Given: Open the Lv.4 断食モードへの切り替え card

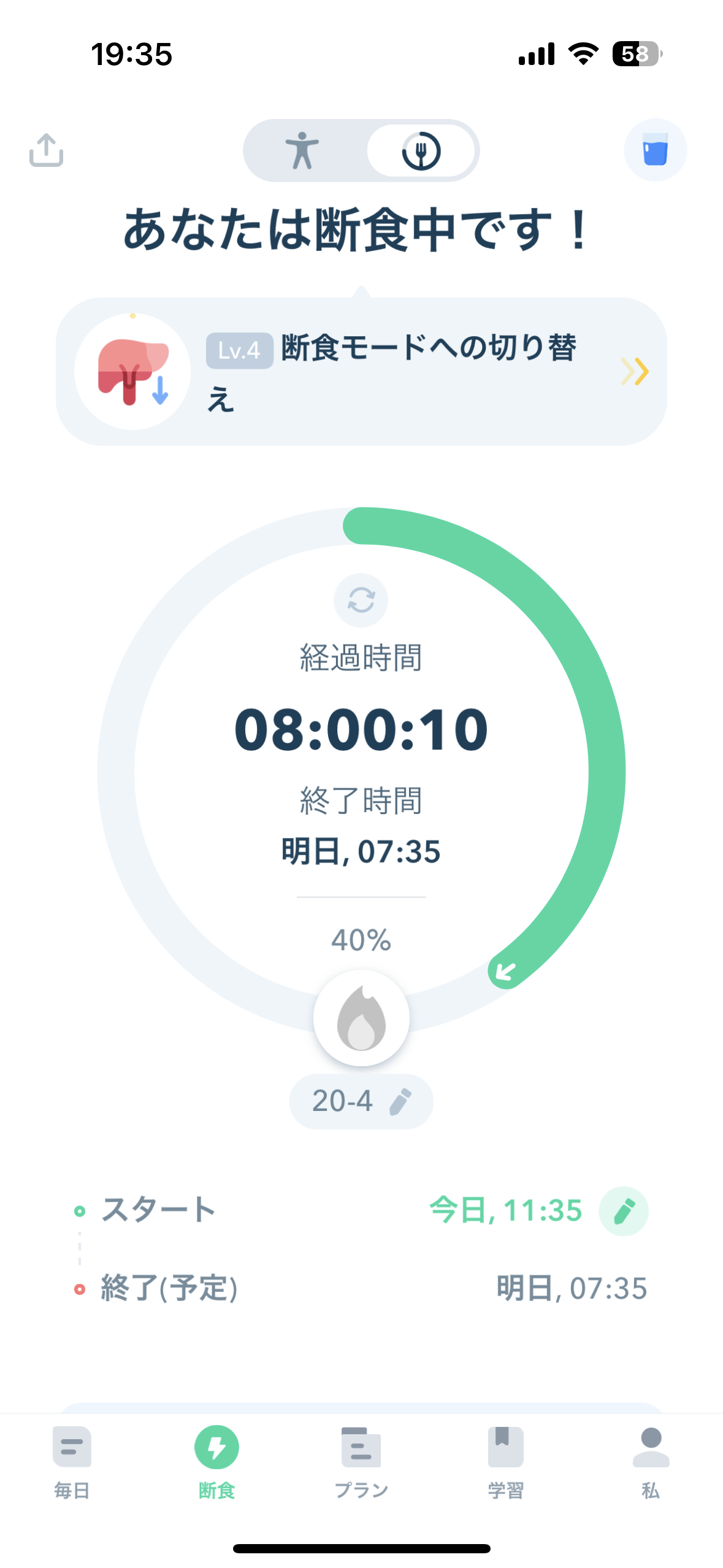Looking at the screenshot, I should point(361,371).
